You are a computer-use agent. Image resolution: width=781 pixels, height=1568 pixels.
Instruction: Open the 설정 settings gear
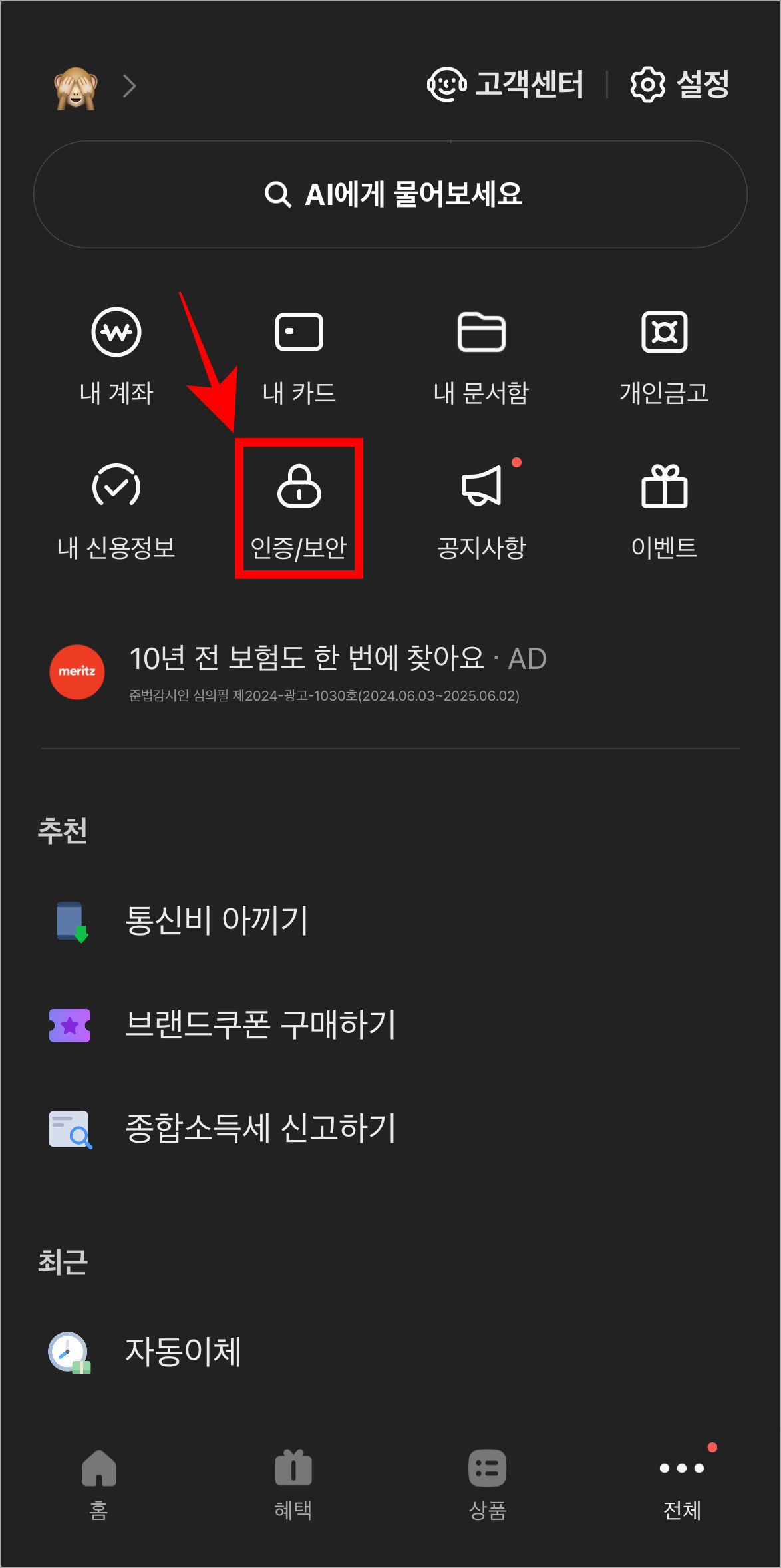[680, 85]
